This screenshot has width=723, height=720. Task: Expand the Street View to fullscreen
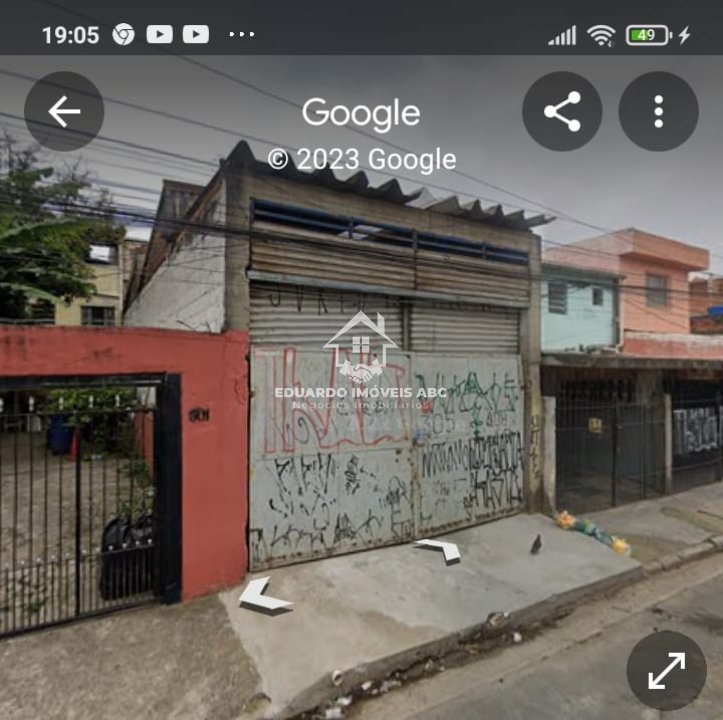[x=666, y=670]
